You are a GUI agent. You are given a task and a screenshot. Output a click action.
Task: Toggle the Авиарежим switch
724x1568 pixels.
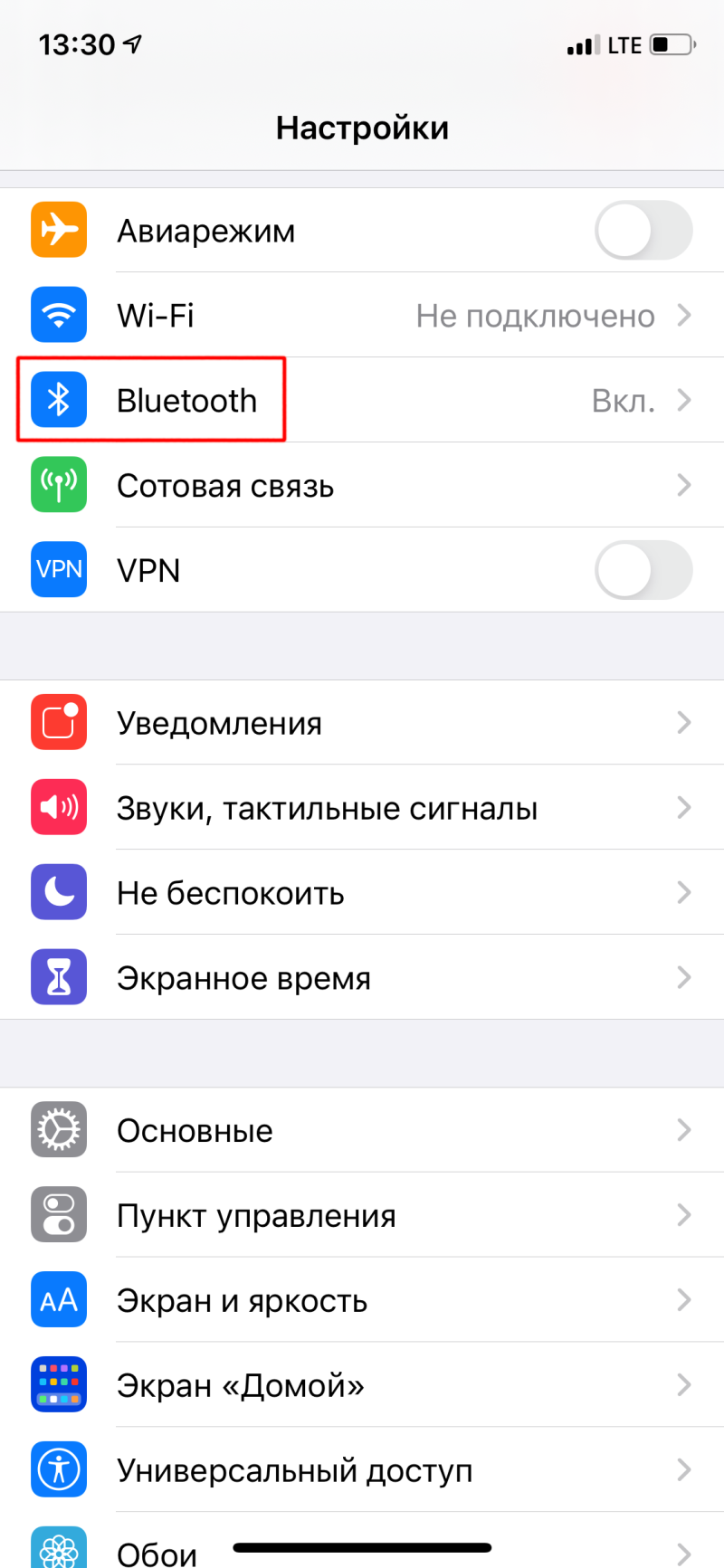coord(643,230)
